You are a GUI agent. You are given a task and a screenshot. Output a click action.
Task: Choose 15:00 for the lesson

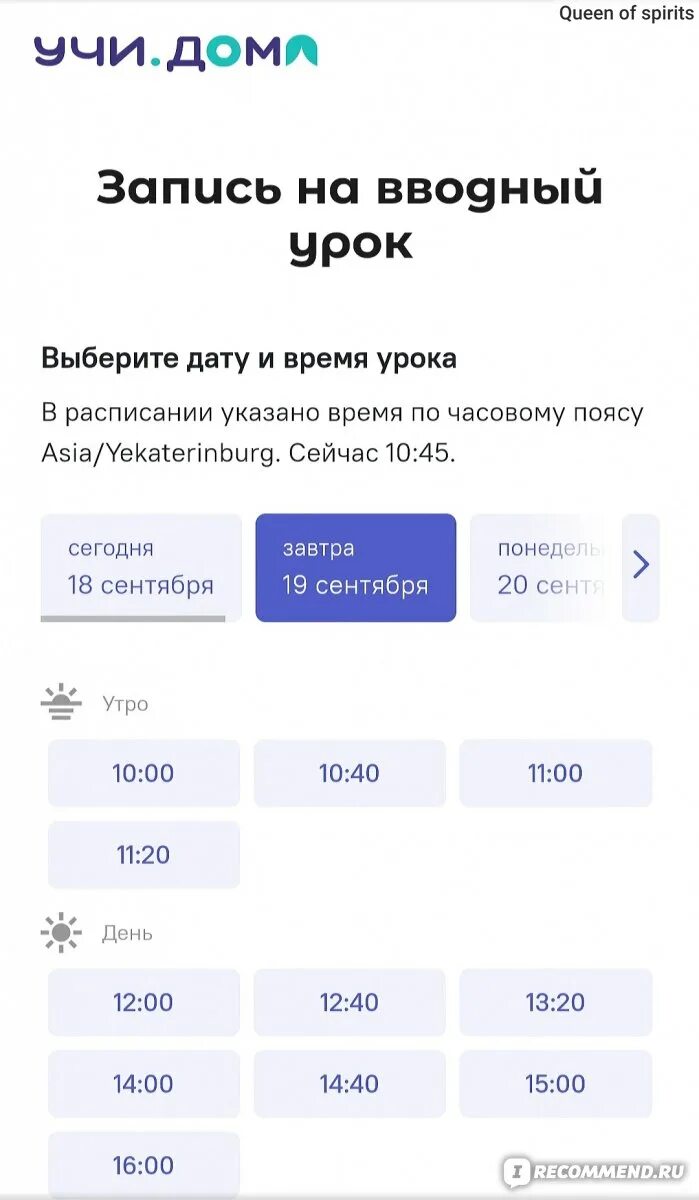[x=556, y=1084]
